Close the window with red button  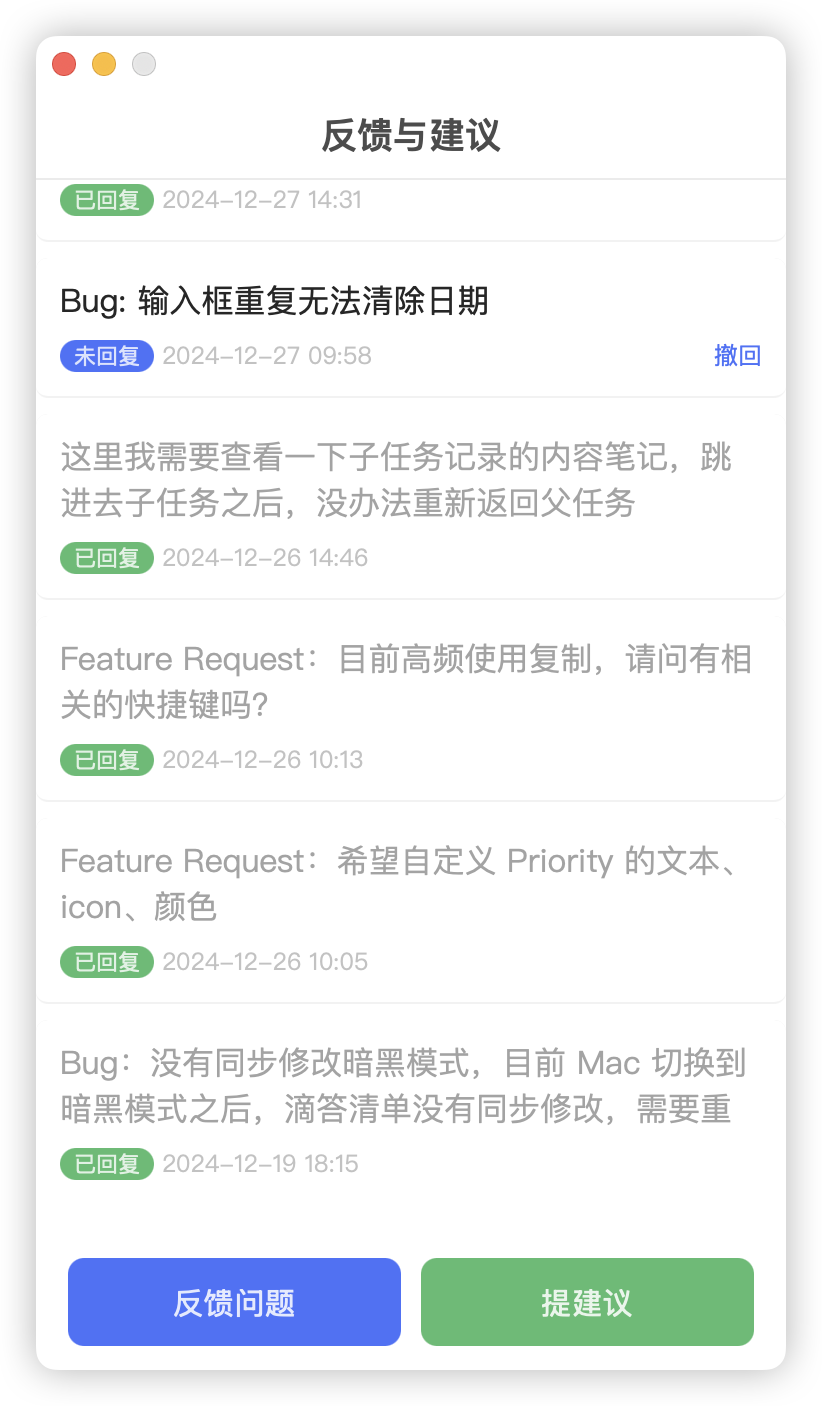click(64, 65)
